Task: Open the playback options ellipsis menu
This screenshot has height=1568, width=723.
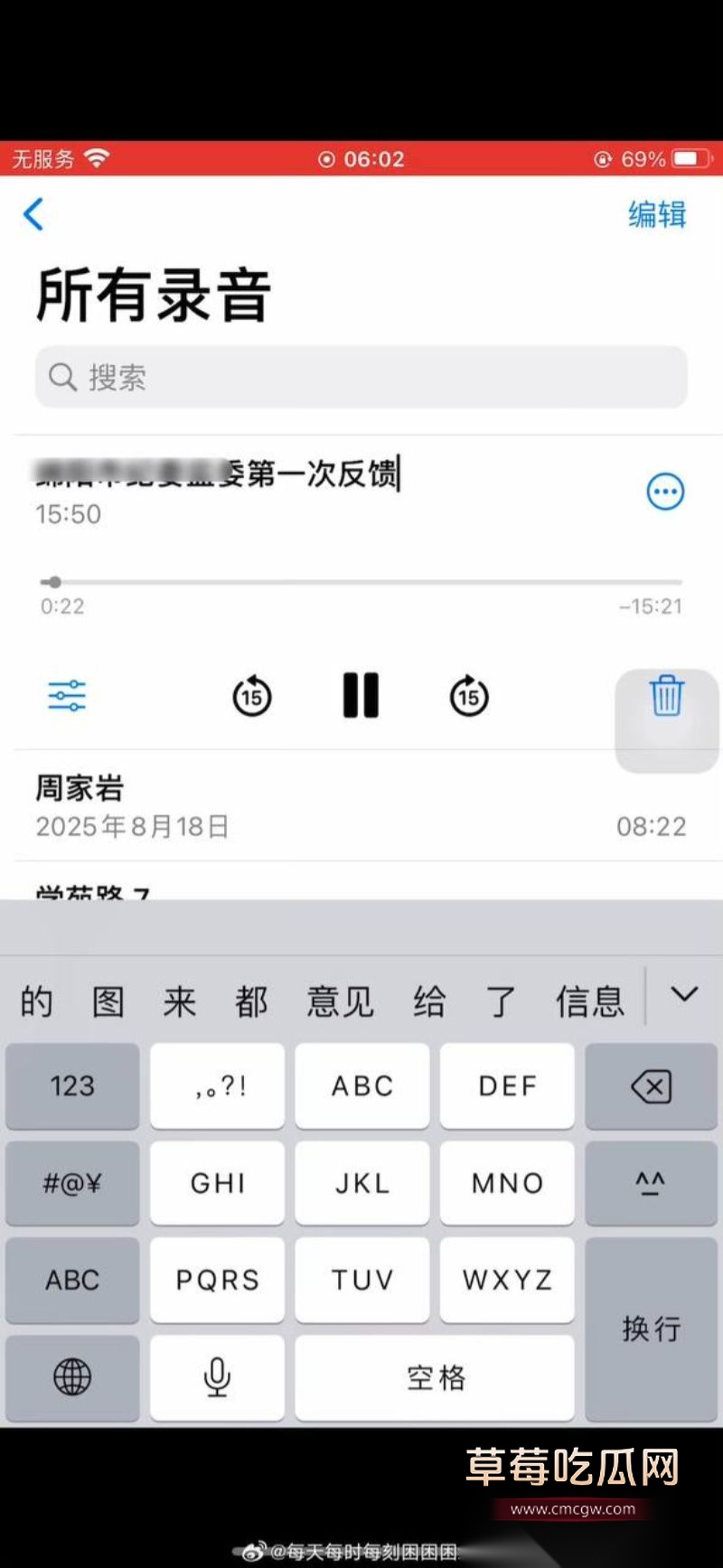Action: coord(666,491)
